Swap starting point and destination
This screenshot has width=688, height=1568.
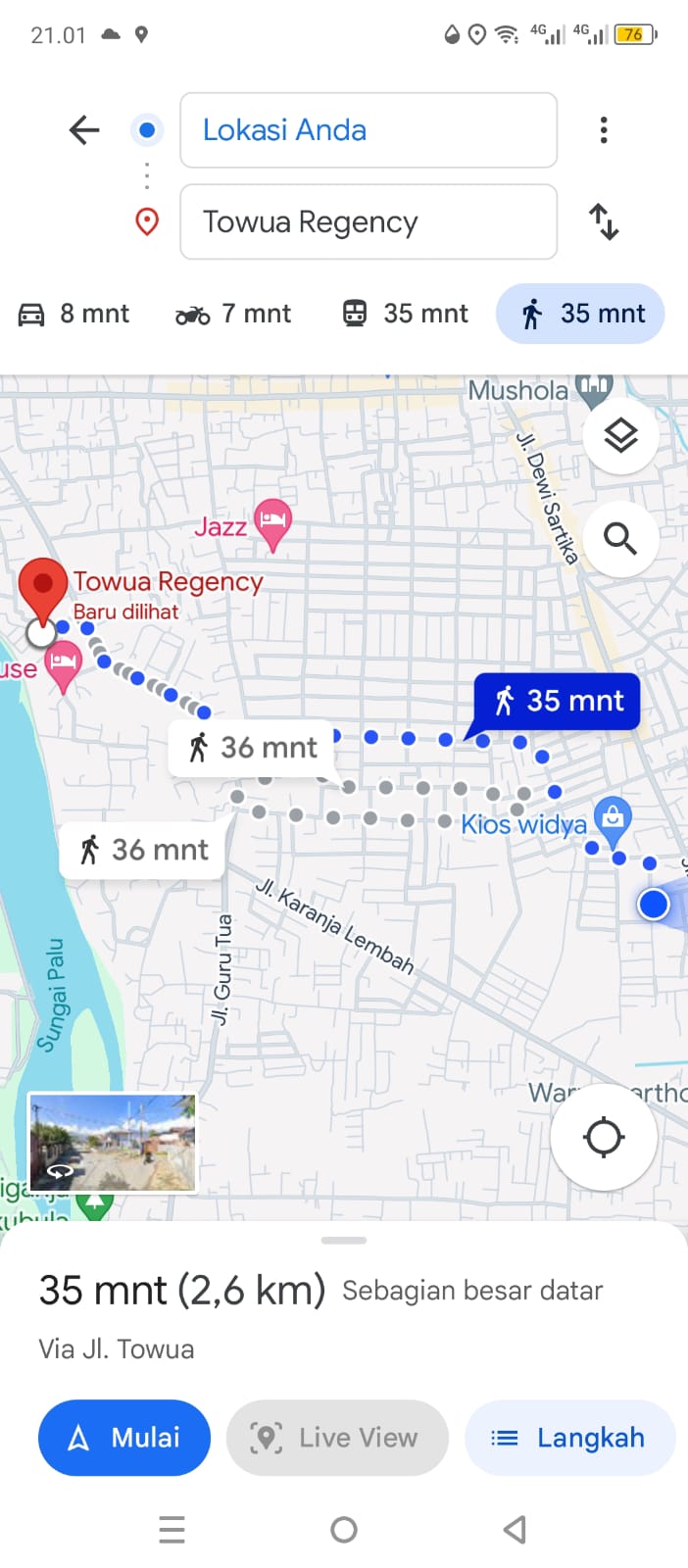(604, 221)
